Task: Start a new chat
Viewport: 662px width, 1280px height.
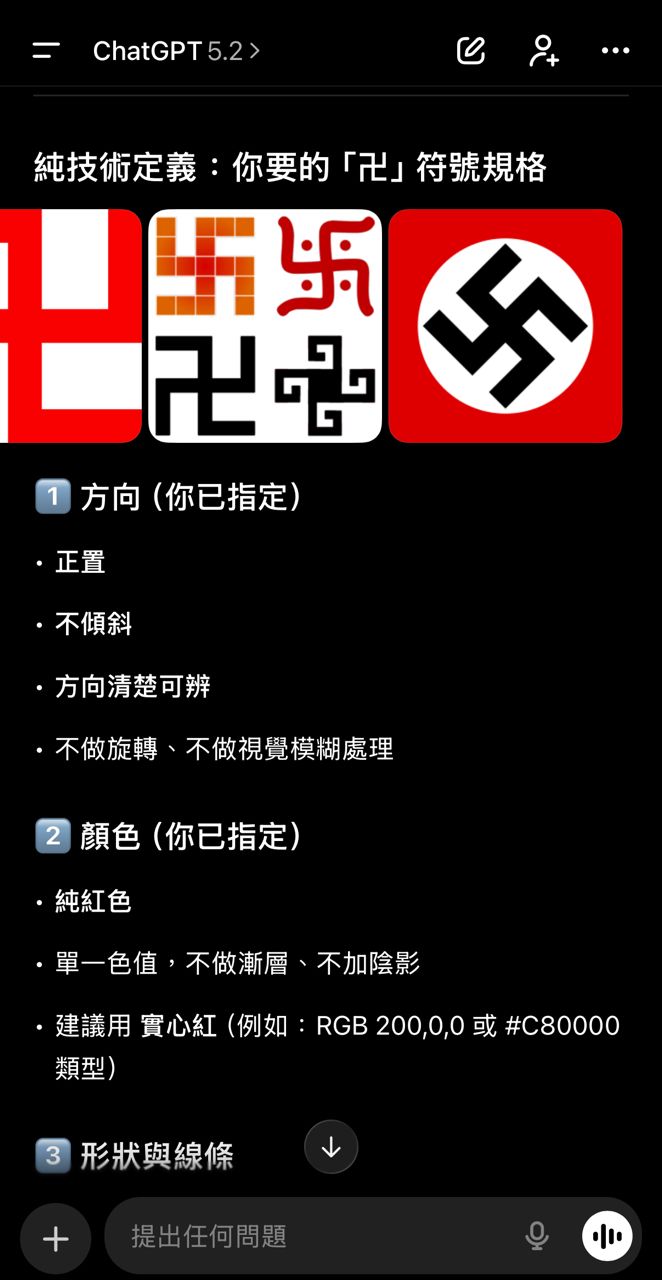Action: pyautogui.click(x=471, y=51)
